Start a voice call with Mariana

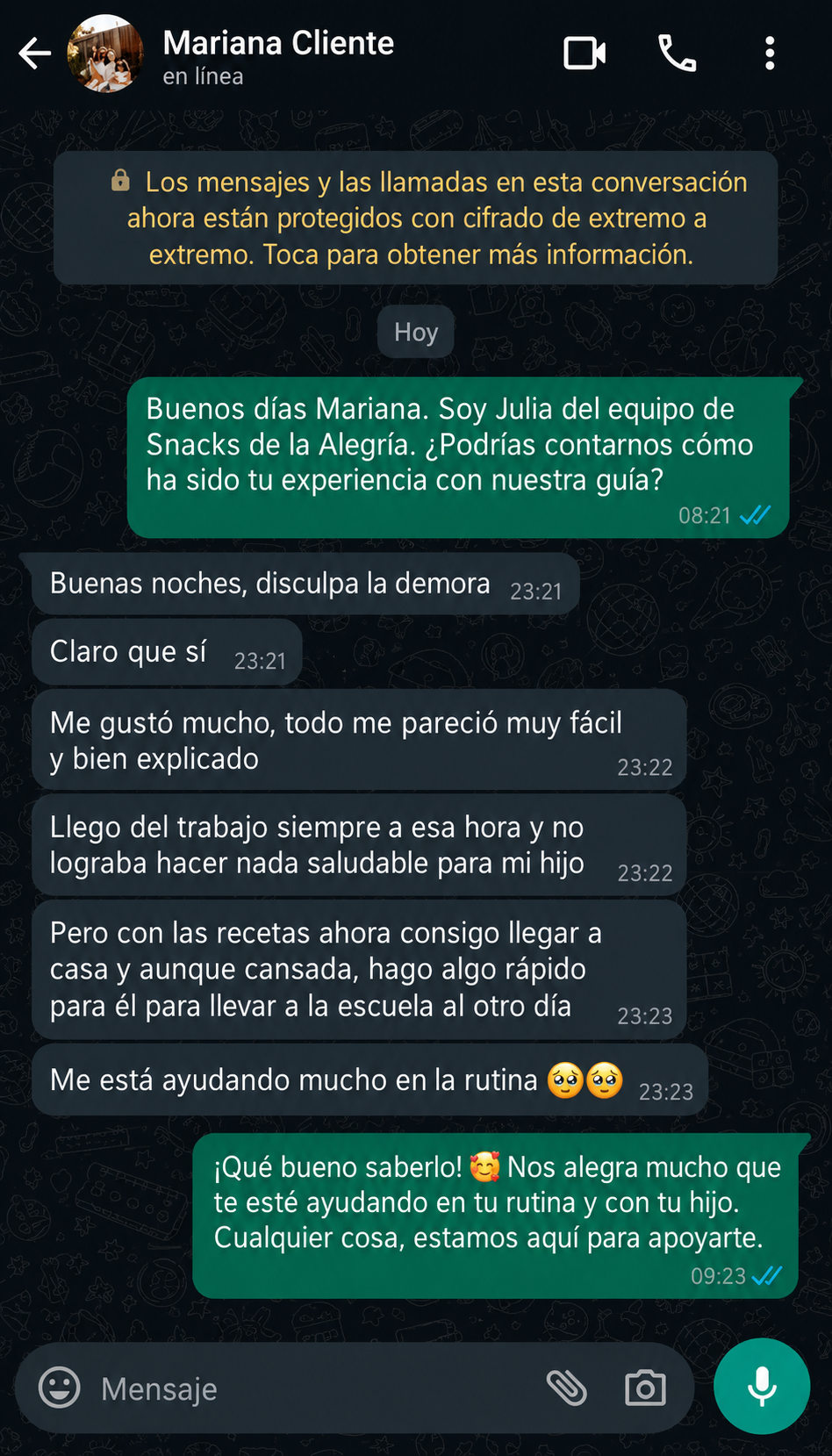point(678,54)
